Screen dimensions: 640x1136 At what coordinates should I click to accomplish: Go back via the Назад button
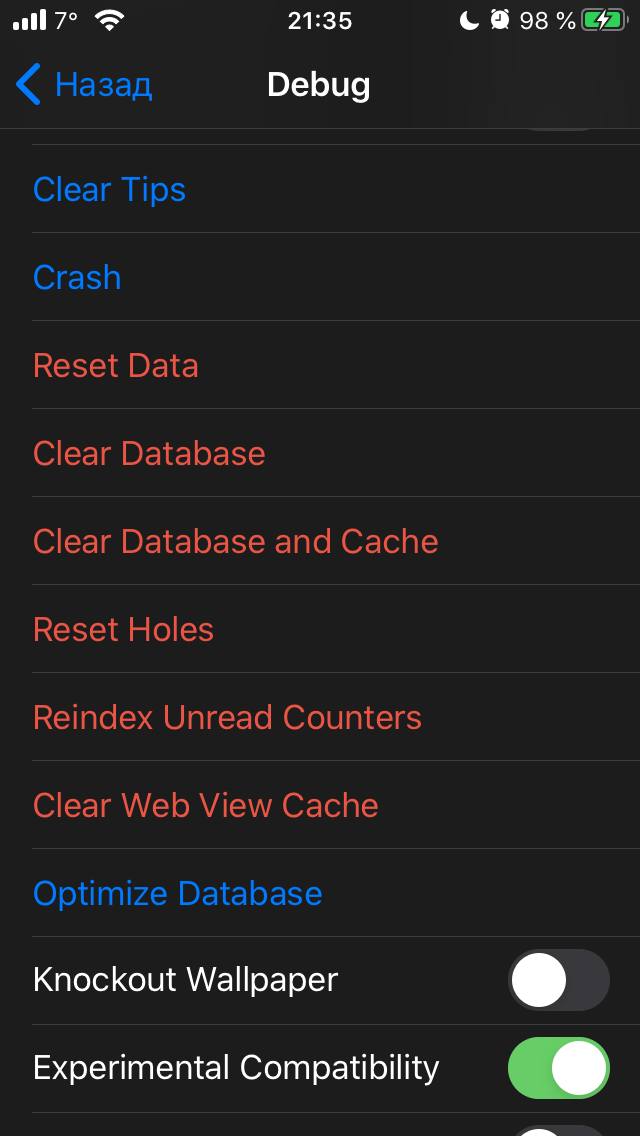(x=84, y=85)
